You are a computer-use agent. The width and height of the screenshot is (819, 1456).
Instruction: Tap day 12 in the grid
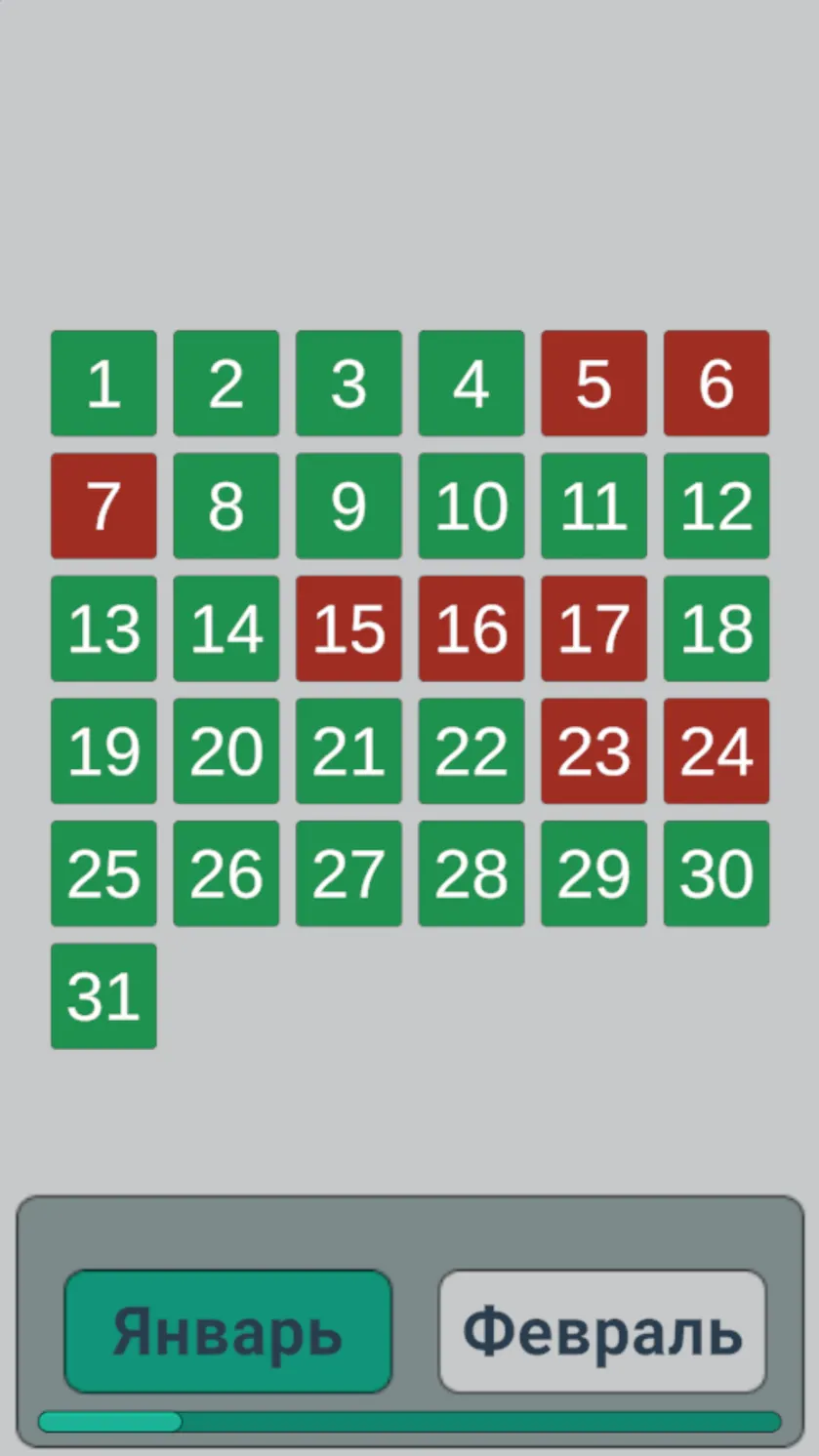click(717, 506)
